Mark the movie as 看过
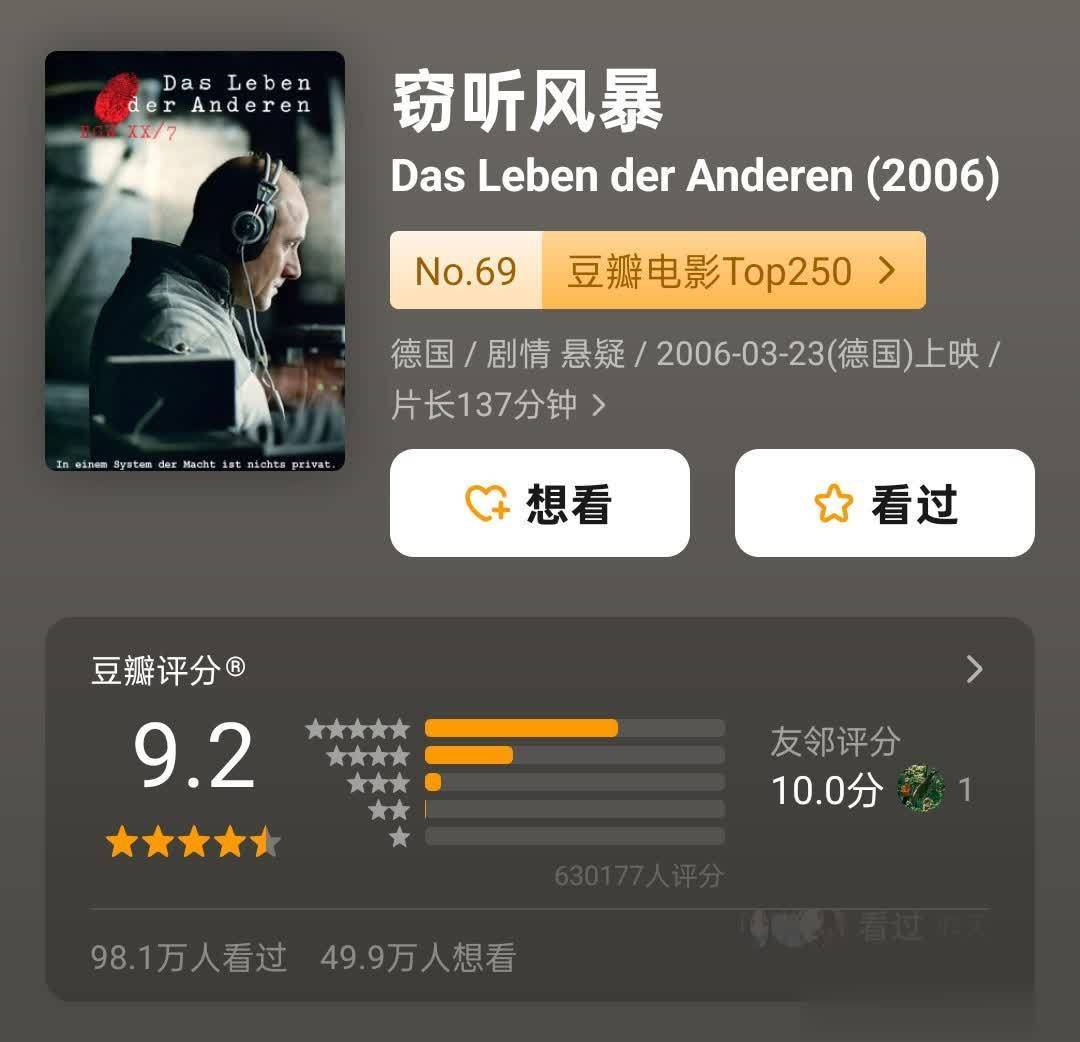 (884, 503)
